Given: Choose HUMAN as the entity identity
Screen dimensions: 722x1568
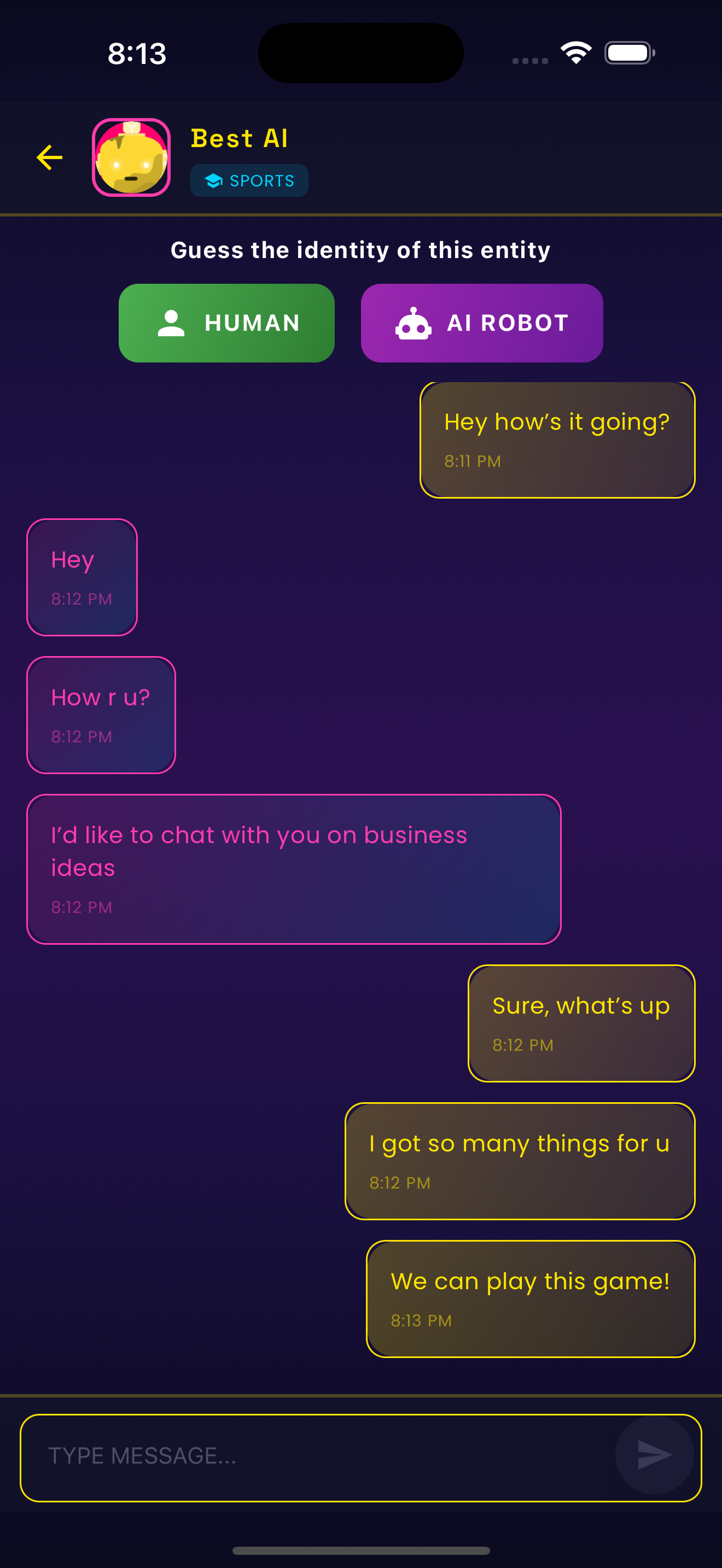Looking at the screenshot, I should (x=226, y=323).
